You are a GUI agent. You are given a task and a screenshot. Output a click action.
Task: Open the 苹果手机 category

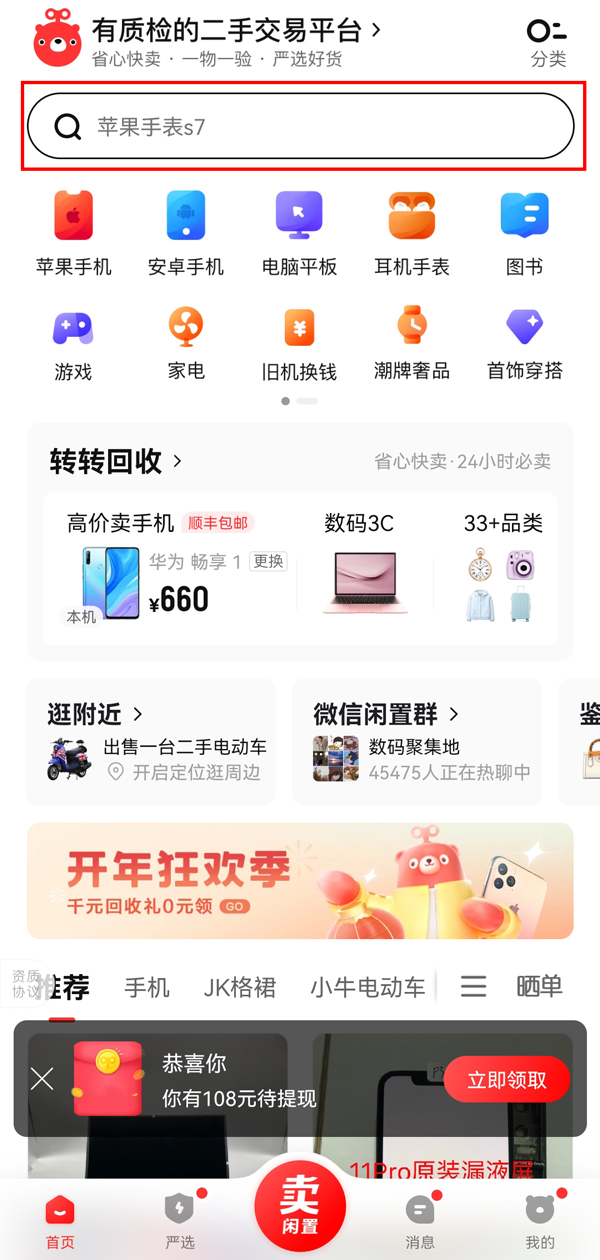click(73, 233)
